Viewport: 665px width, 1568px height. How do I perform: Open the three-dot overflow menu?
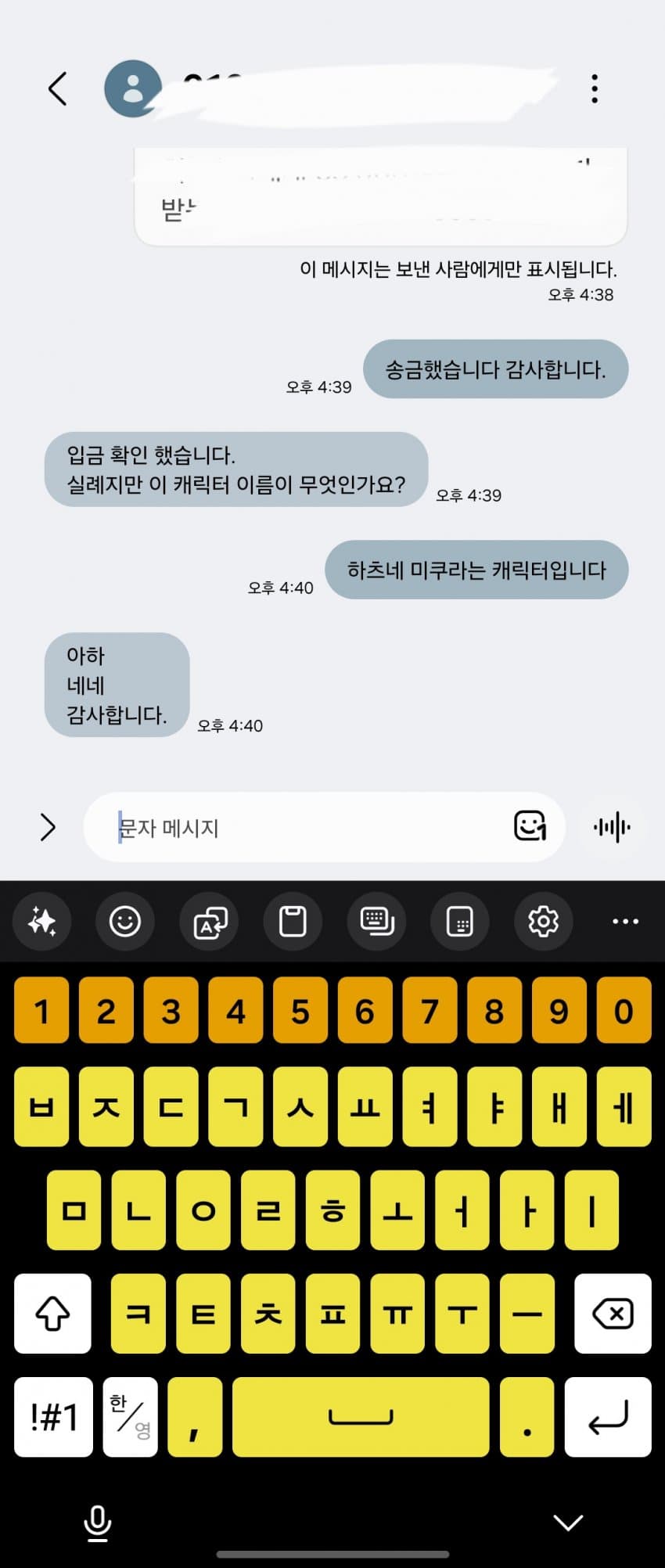coord(595,89)
